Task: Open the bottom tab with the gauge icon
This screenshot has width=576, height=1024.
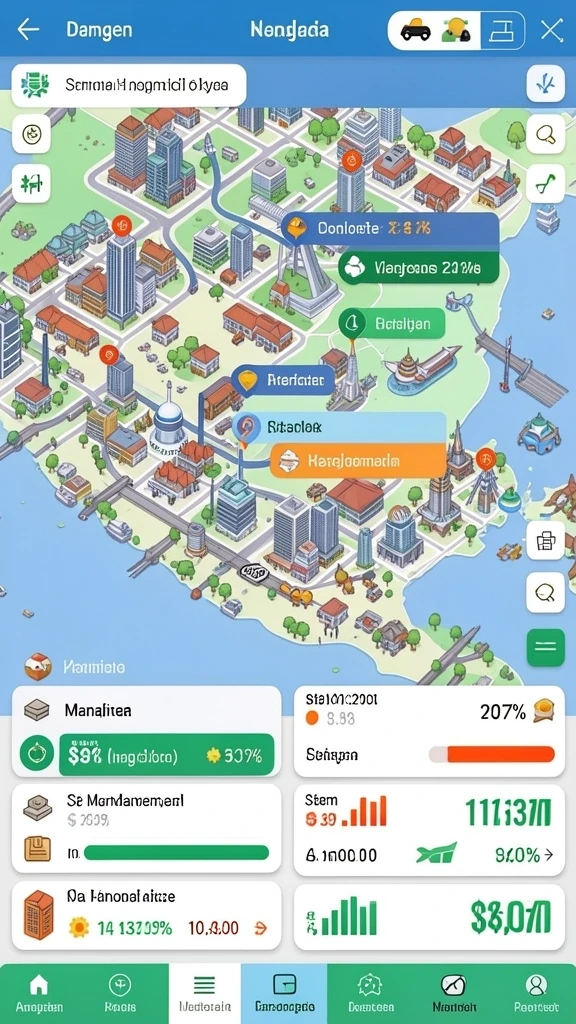Action: click(454, 993)
